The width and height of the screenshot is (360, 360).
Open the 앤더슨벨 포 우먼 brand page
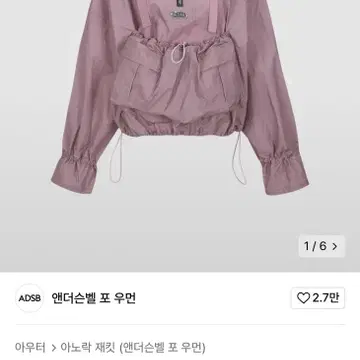point(94,298)
